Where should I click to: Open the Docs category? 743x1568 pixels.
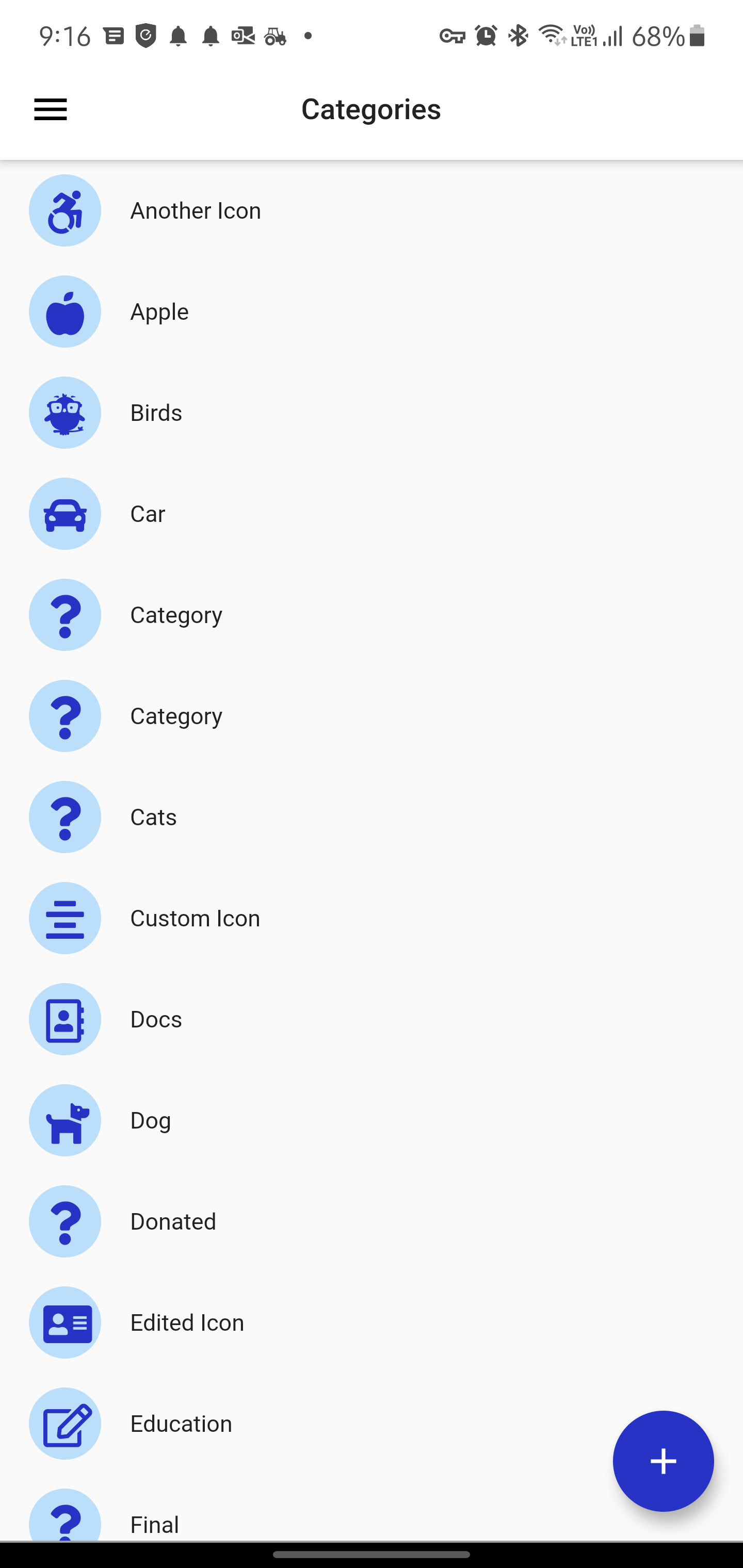click(x=156, y=1019)
